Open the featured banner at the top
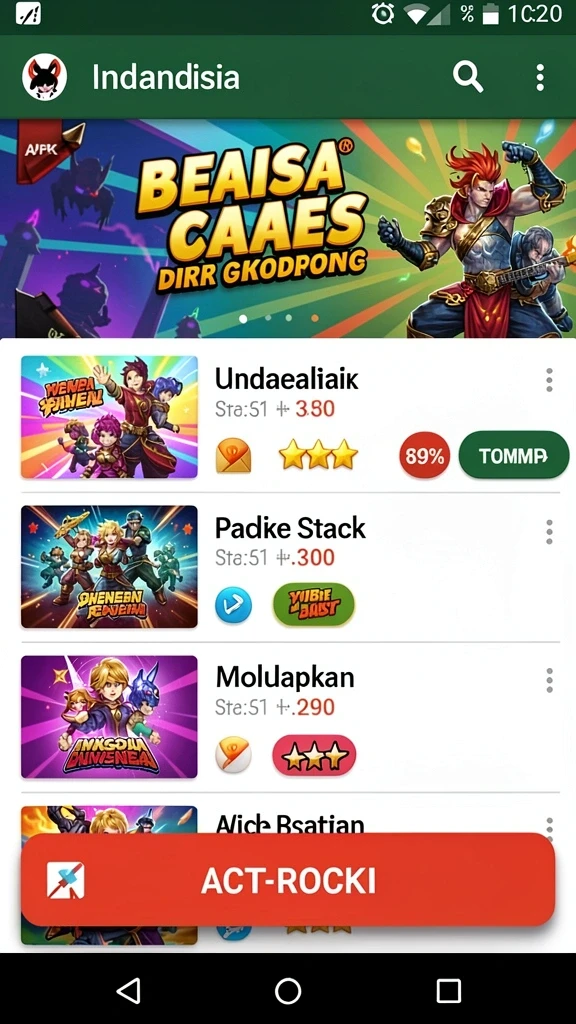The height and width of the screenshot is (1024, 576). point(288,229)
